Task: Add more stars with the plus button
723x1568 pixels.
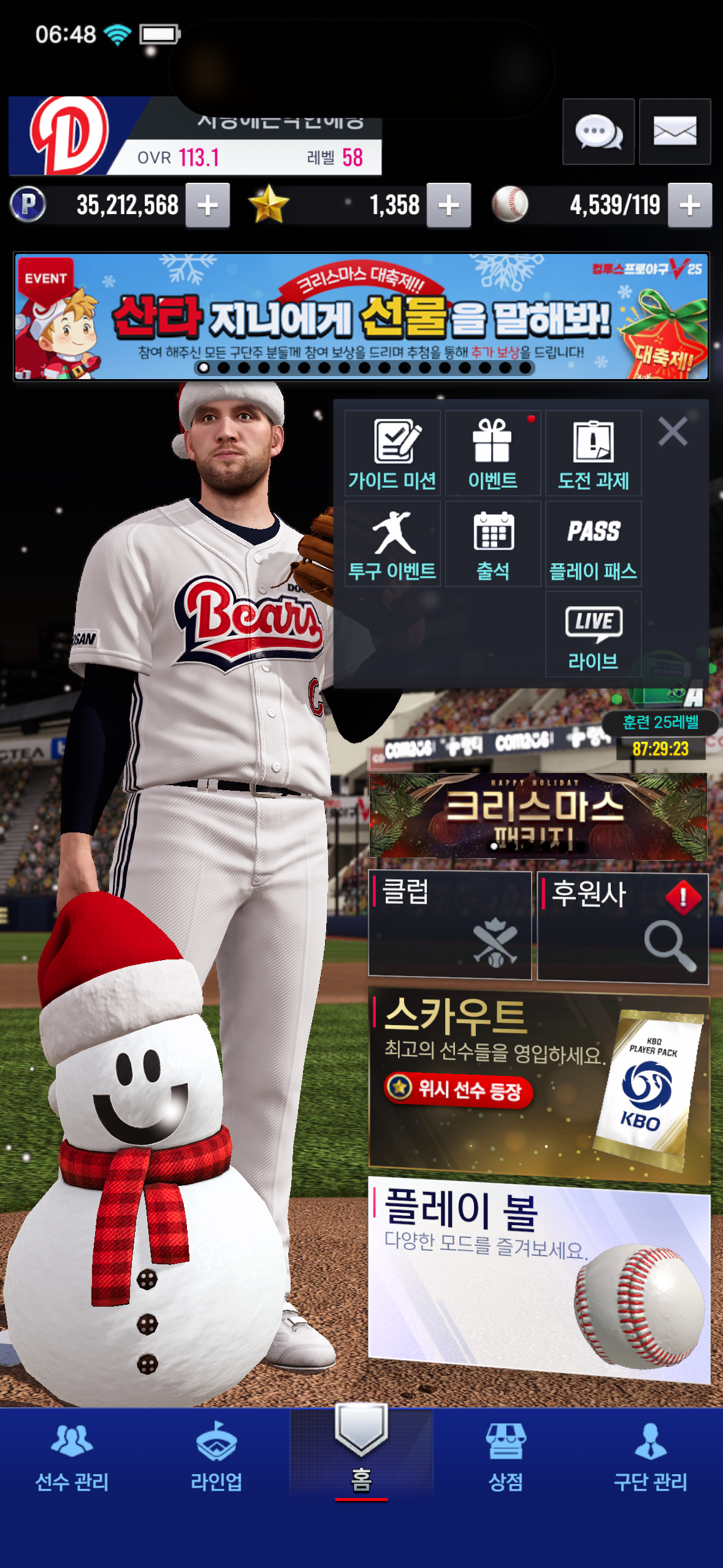Action: coord(449,206)
